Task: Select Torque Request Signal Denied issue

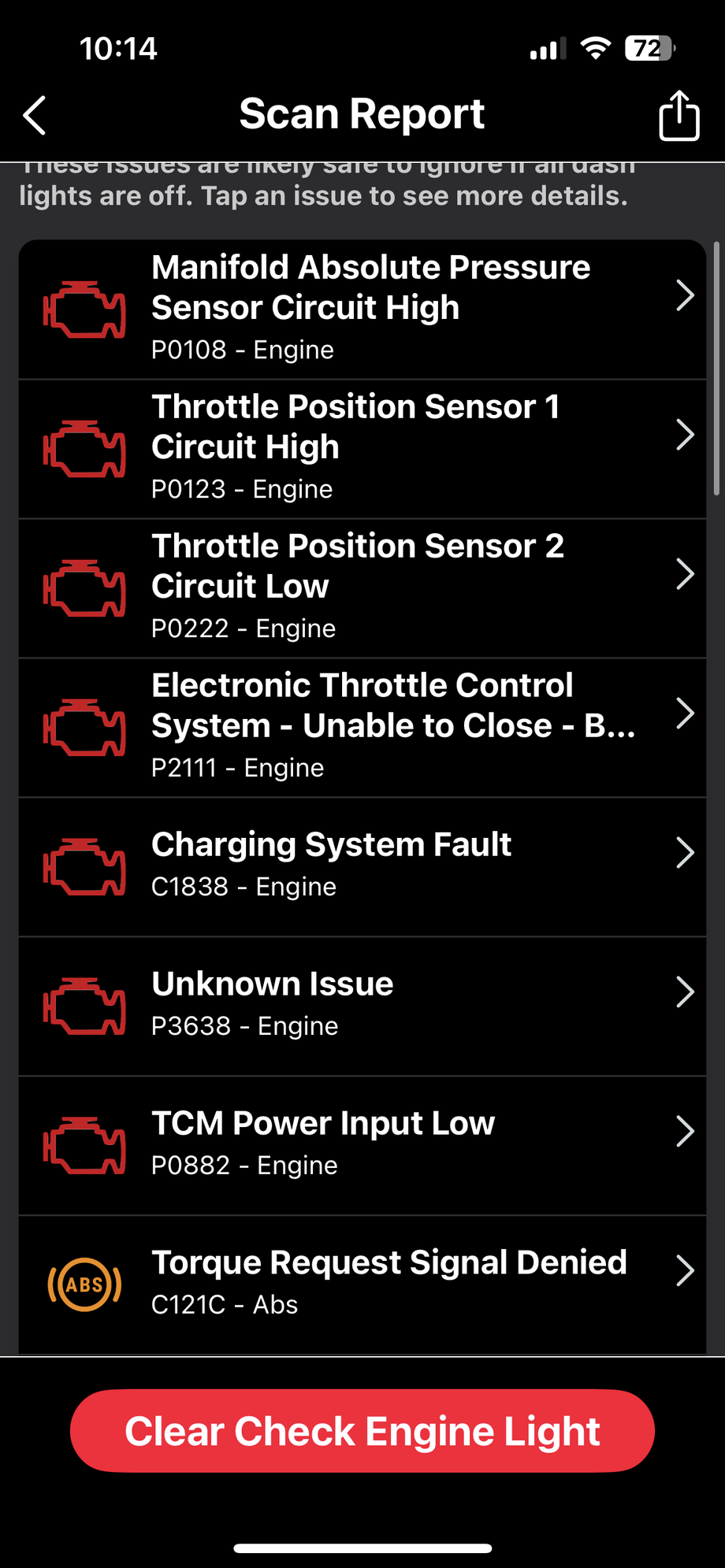Action: (x=362, y=1284)
